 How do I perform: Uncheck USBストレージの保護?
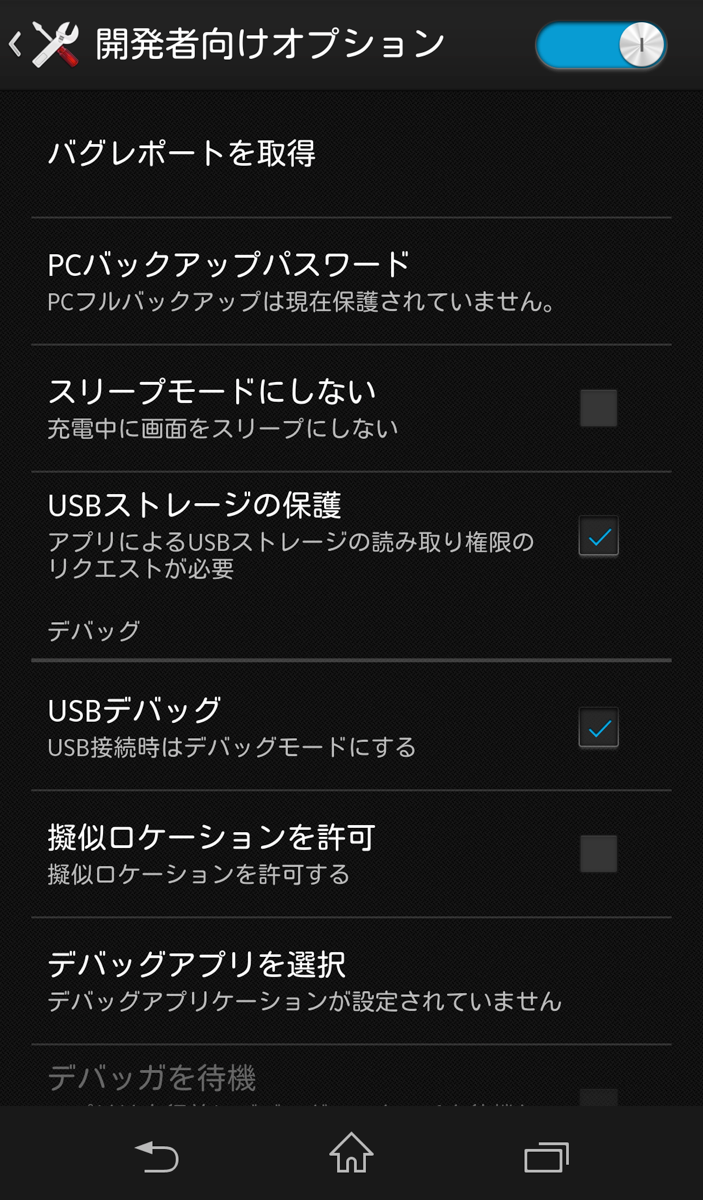598,537
